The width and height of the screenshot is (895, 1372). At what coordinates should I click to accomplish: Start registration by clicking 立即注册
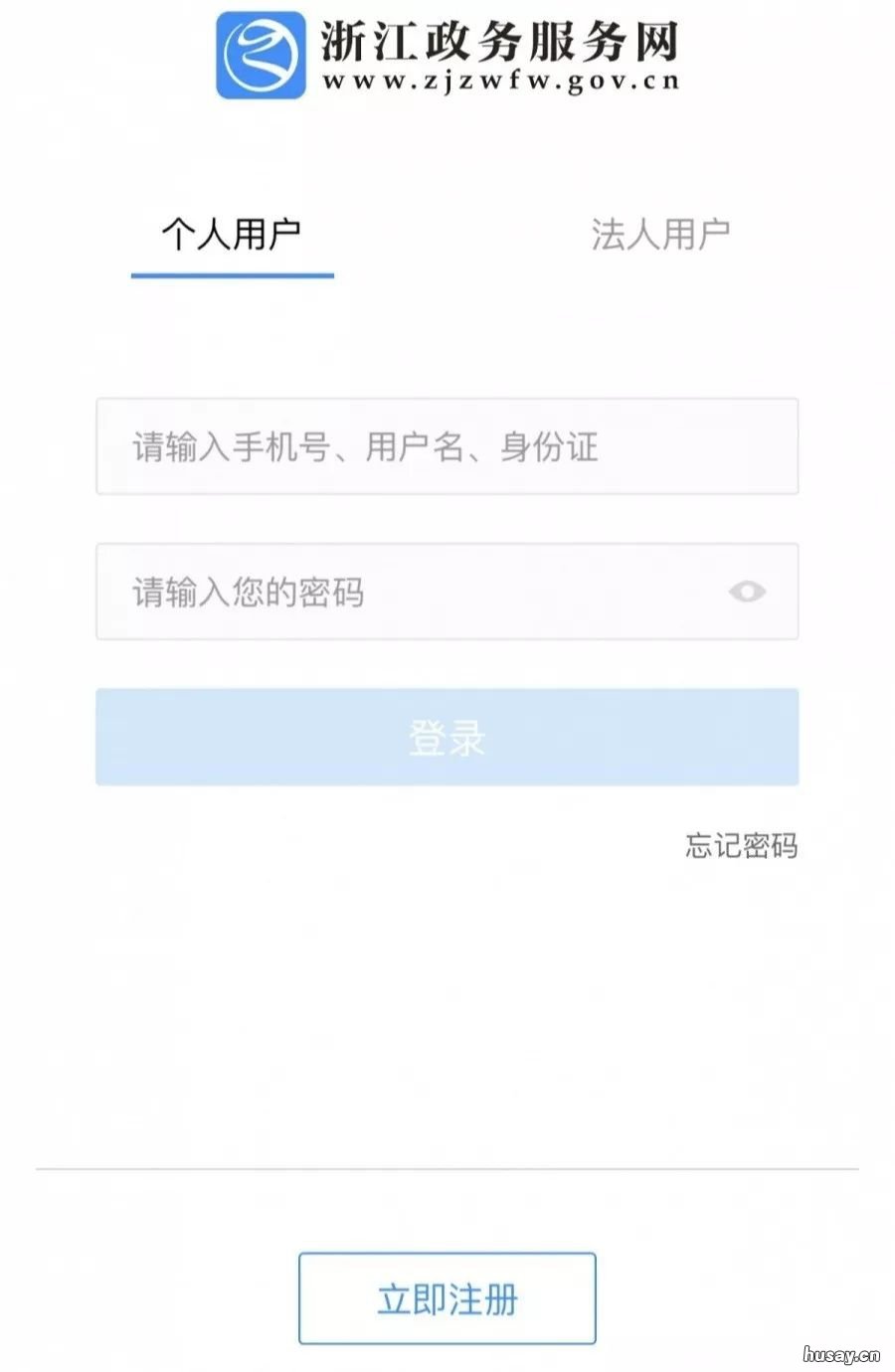(447, 1297)
